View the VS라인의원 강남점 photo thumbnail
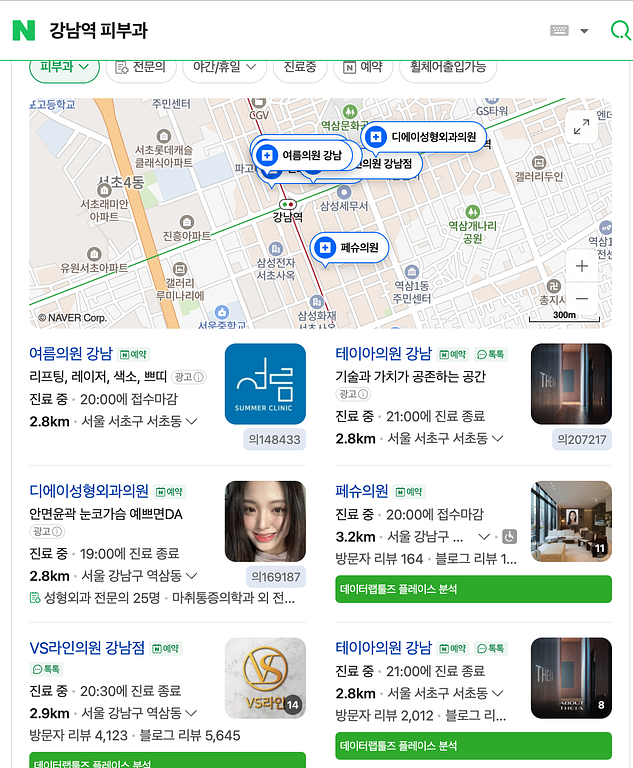Image resolution: width=633 pixels, height=768 pixels. [265, 678]
